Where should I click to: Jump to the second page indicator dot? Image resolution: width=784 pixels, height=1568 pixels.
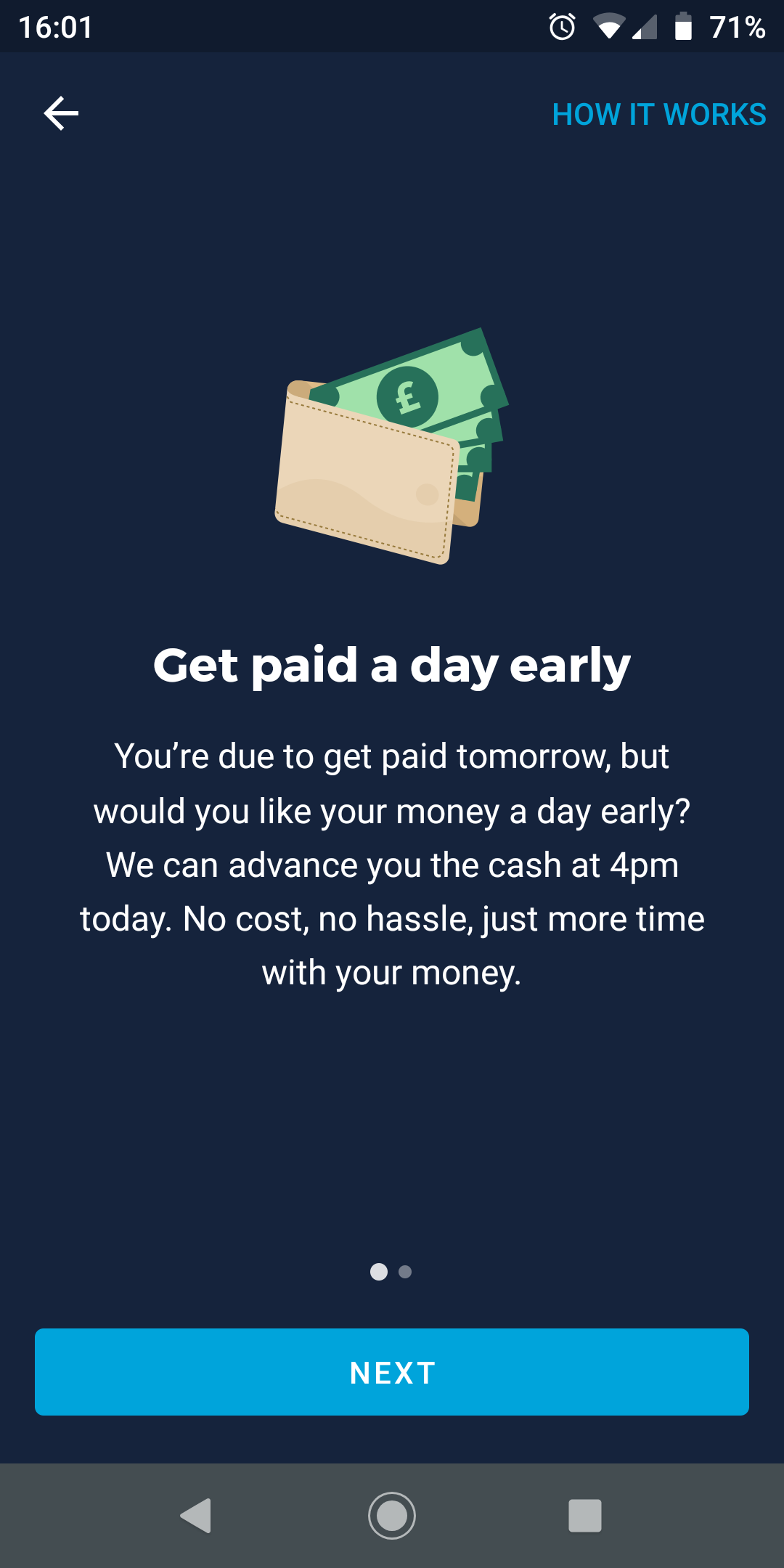(405, 1272)
